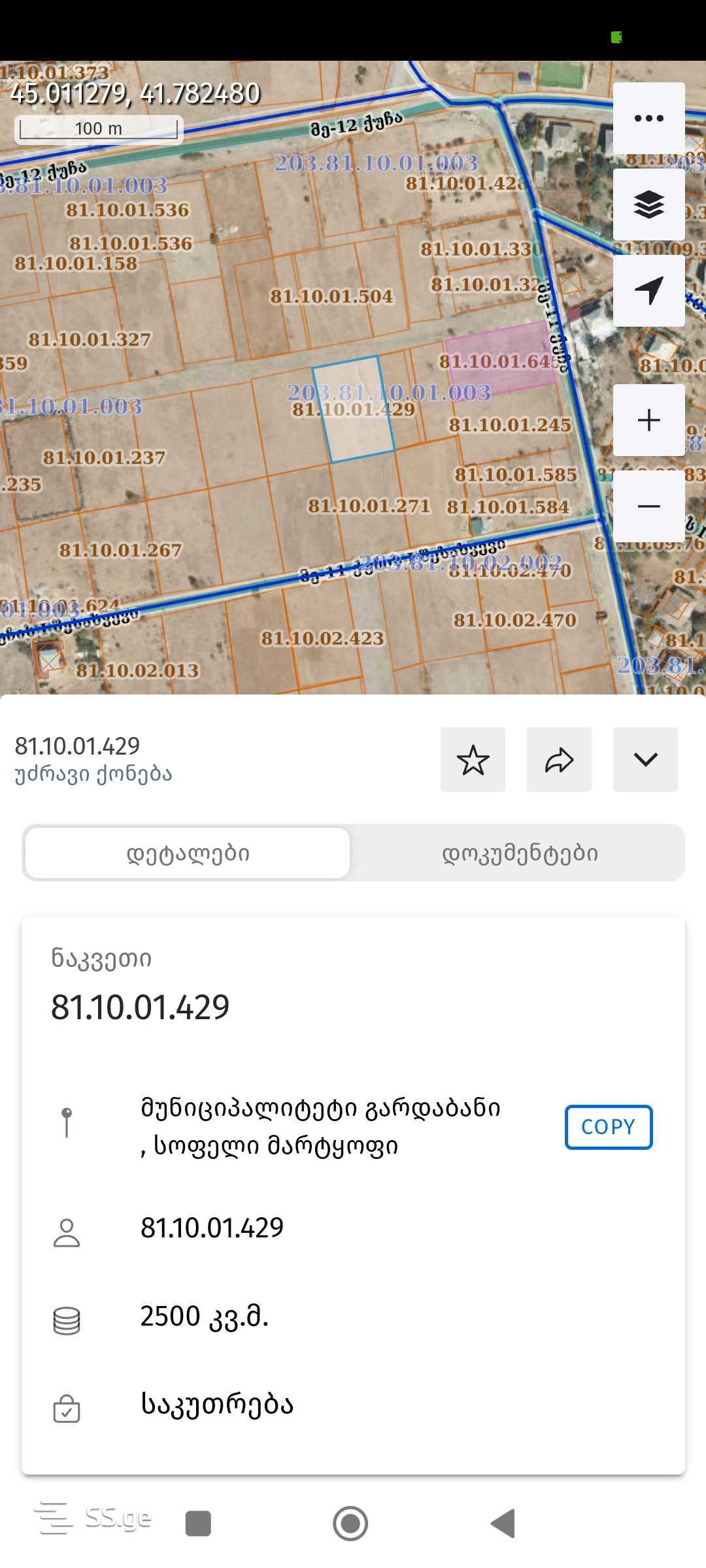Select the დეტალები tab
Viewport: 706px width, 1568px height.
tap(188, 853)
